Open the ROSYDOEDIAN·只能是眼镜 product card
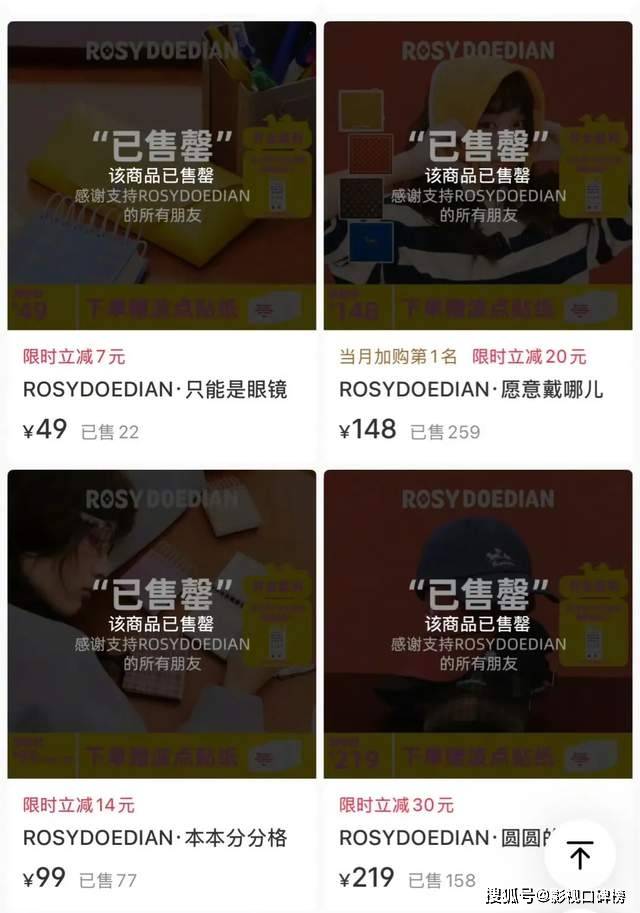 pyautogui.click(x=161, y=176)
